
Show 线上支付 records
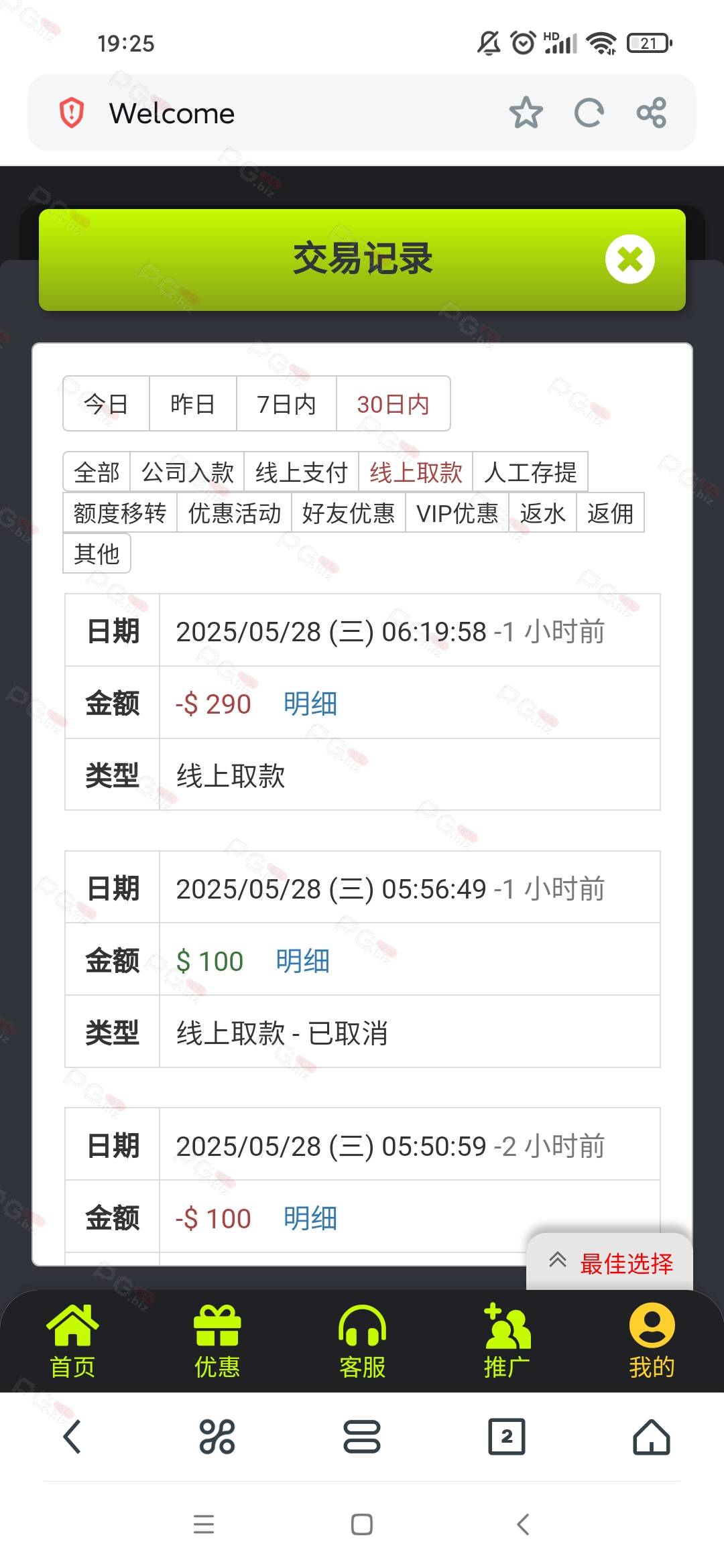301,472
